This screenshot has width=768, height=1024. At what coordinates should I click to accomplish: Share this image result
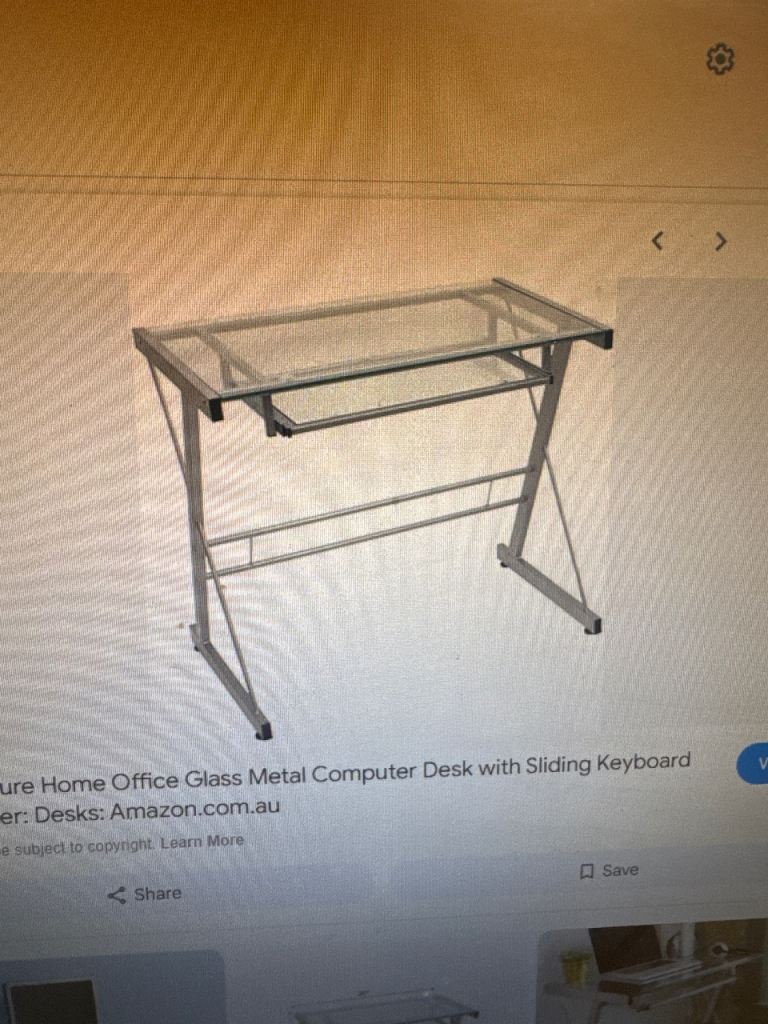tap(145, 894)
